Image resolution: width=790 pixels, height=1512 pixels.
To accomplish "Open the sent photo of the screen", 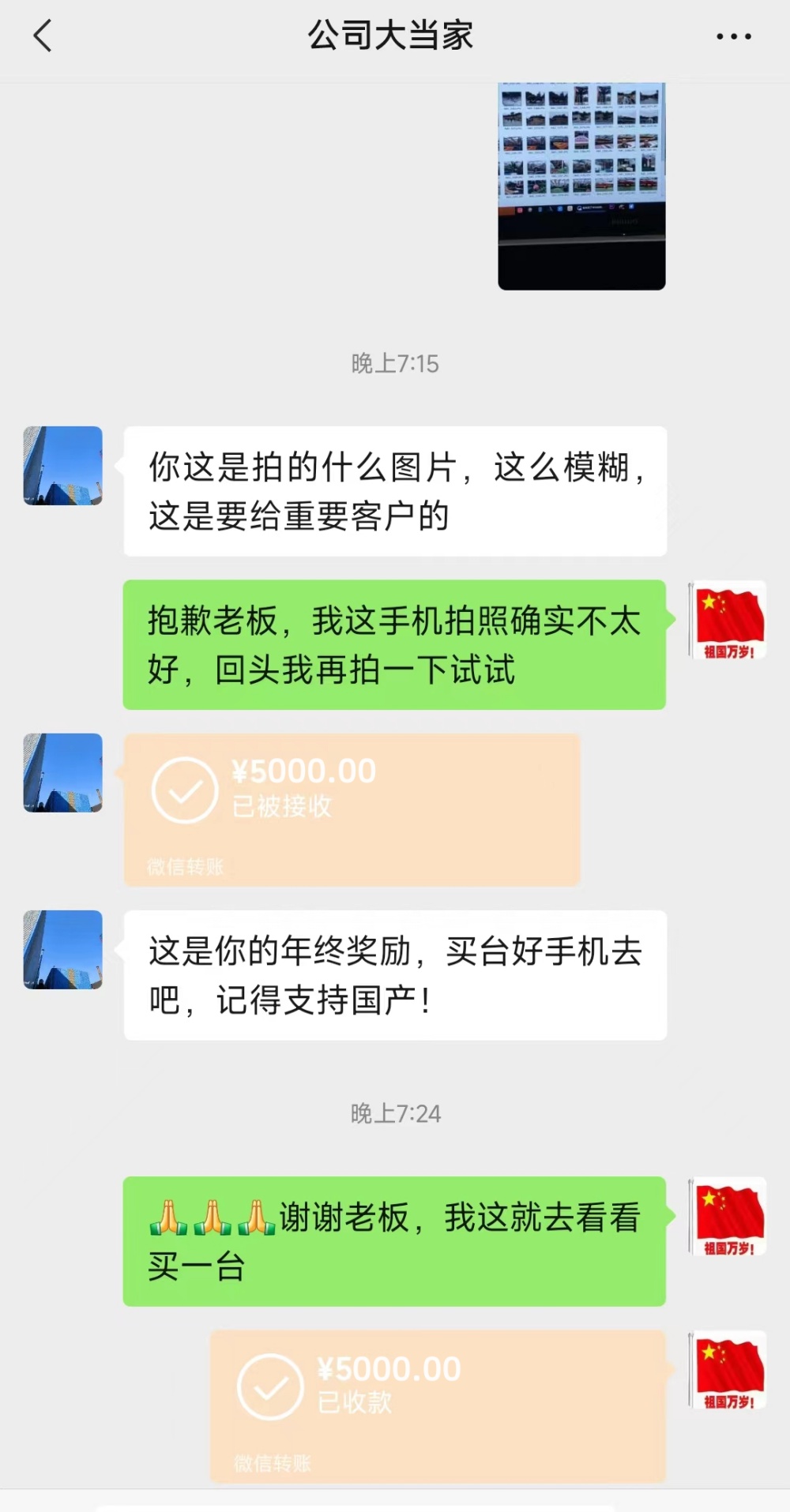I will tap(581, 186).
